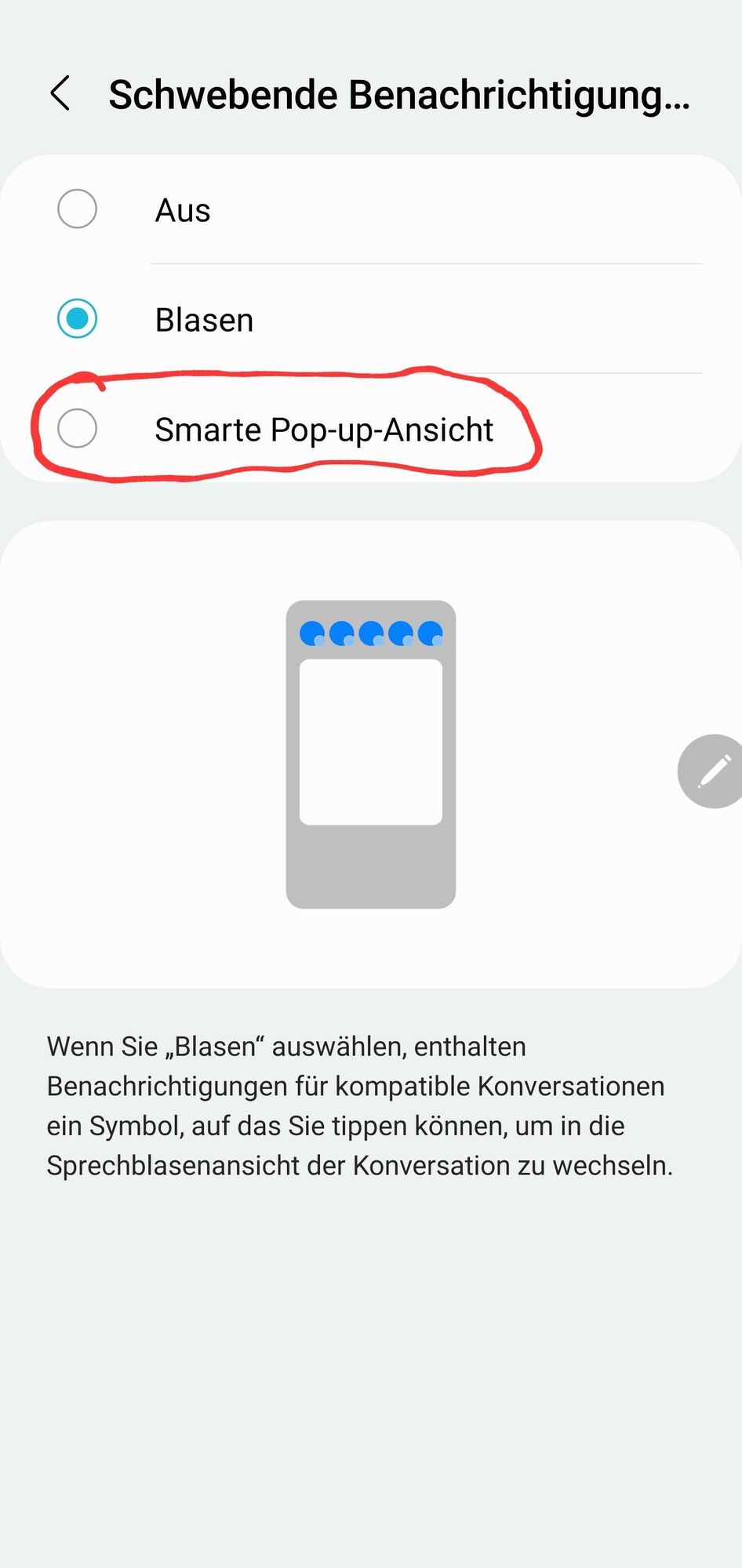Choose Smarte Pop-up-Ansicht
The height and width of the screenshot is (1568, 742).
[x=78, y=429]
